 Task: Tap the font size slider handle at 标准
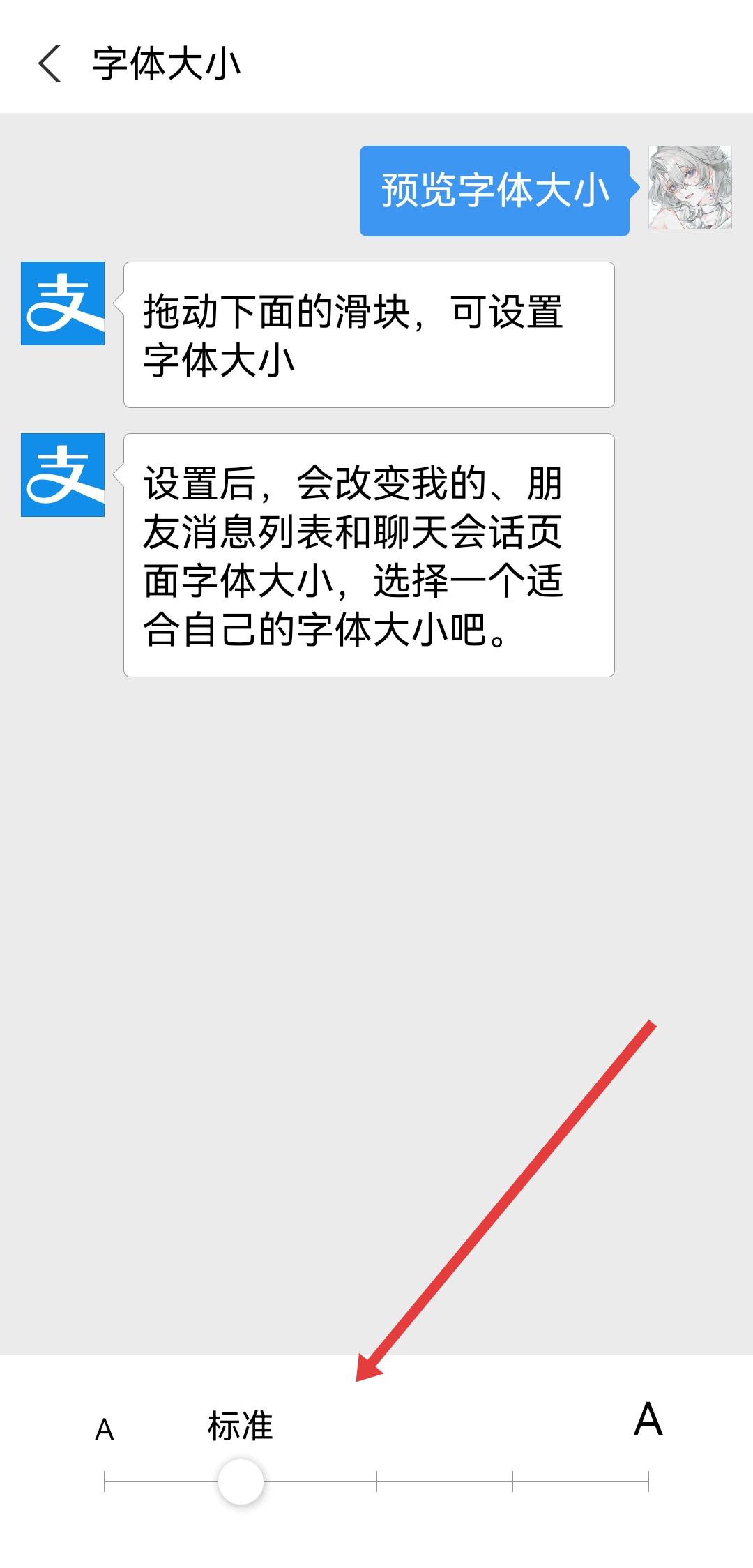(241, 1481)
